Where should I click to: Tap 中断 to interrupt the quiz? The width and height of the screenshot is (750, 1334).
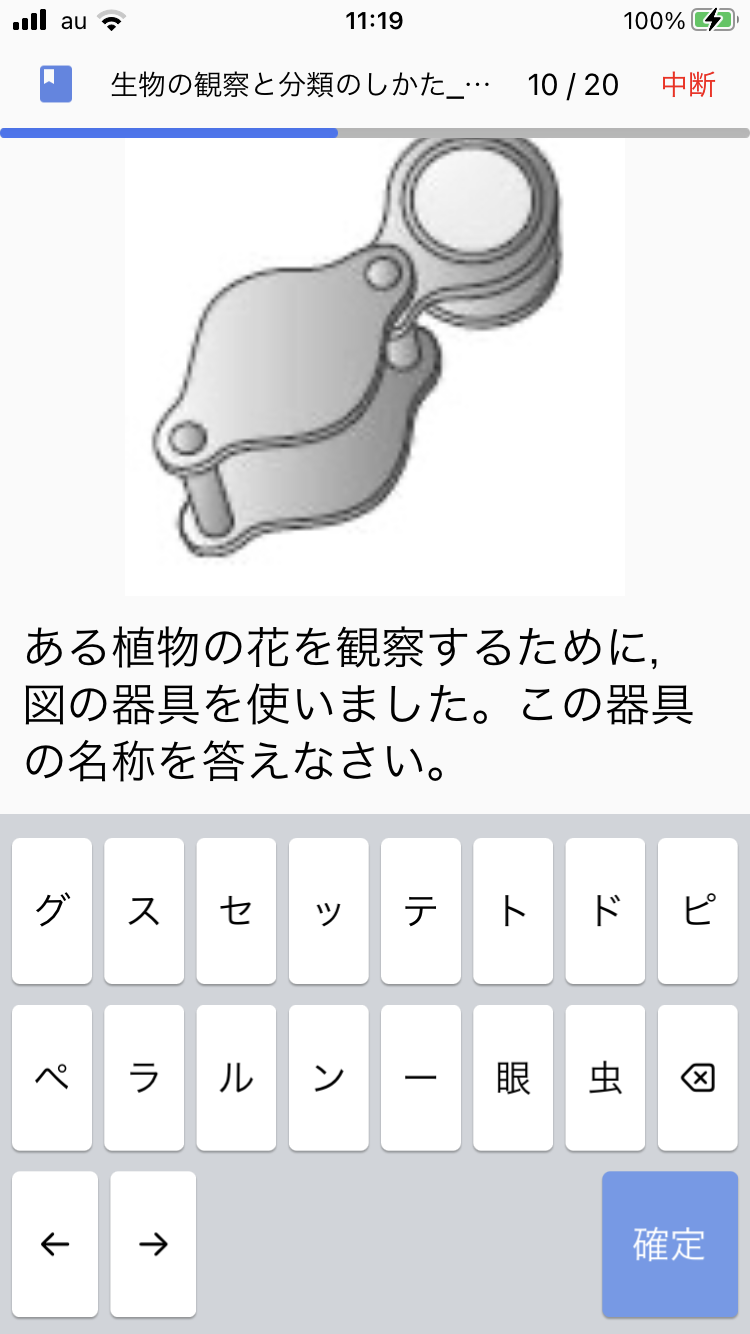point(689,84)
